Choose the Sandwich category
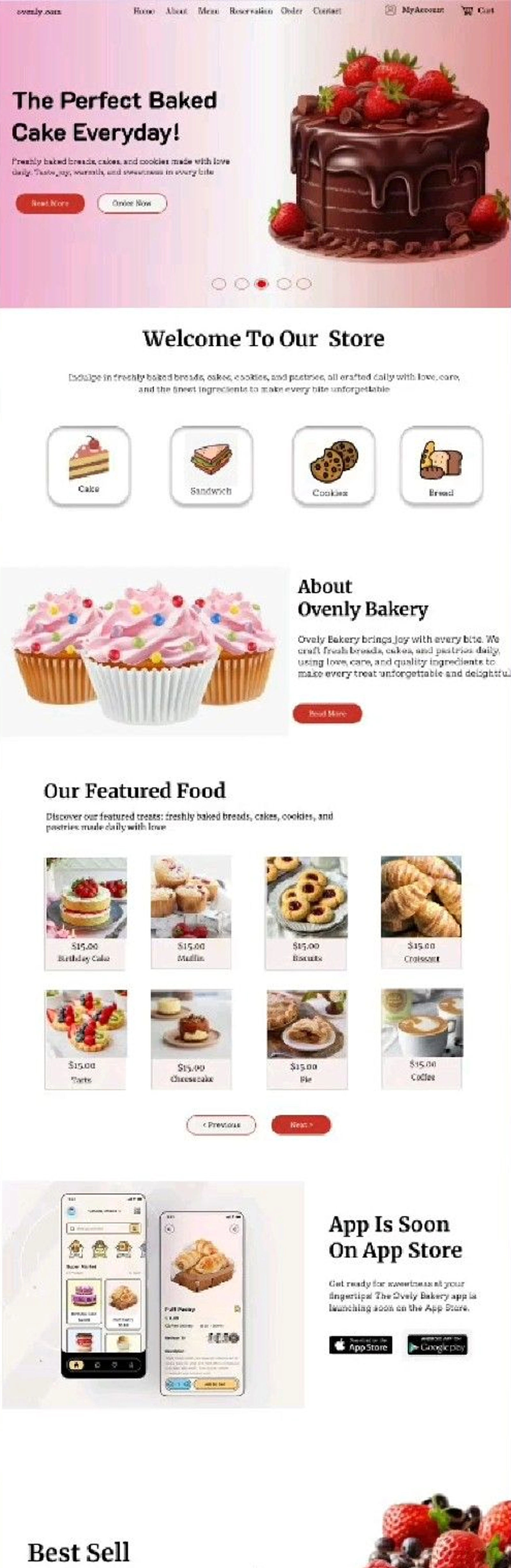Viewport: 511px width, 1568px height. coord(211,466)
